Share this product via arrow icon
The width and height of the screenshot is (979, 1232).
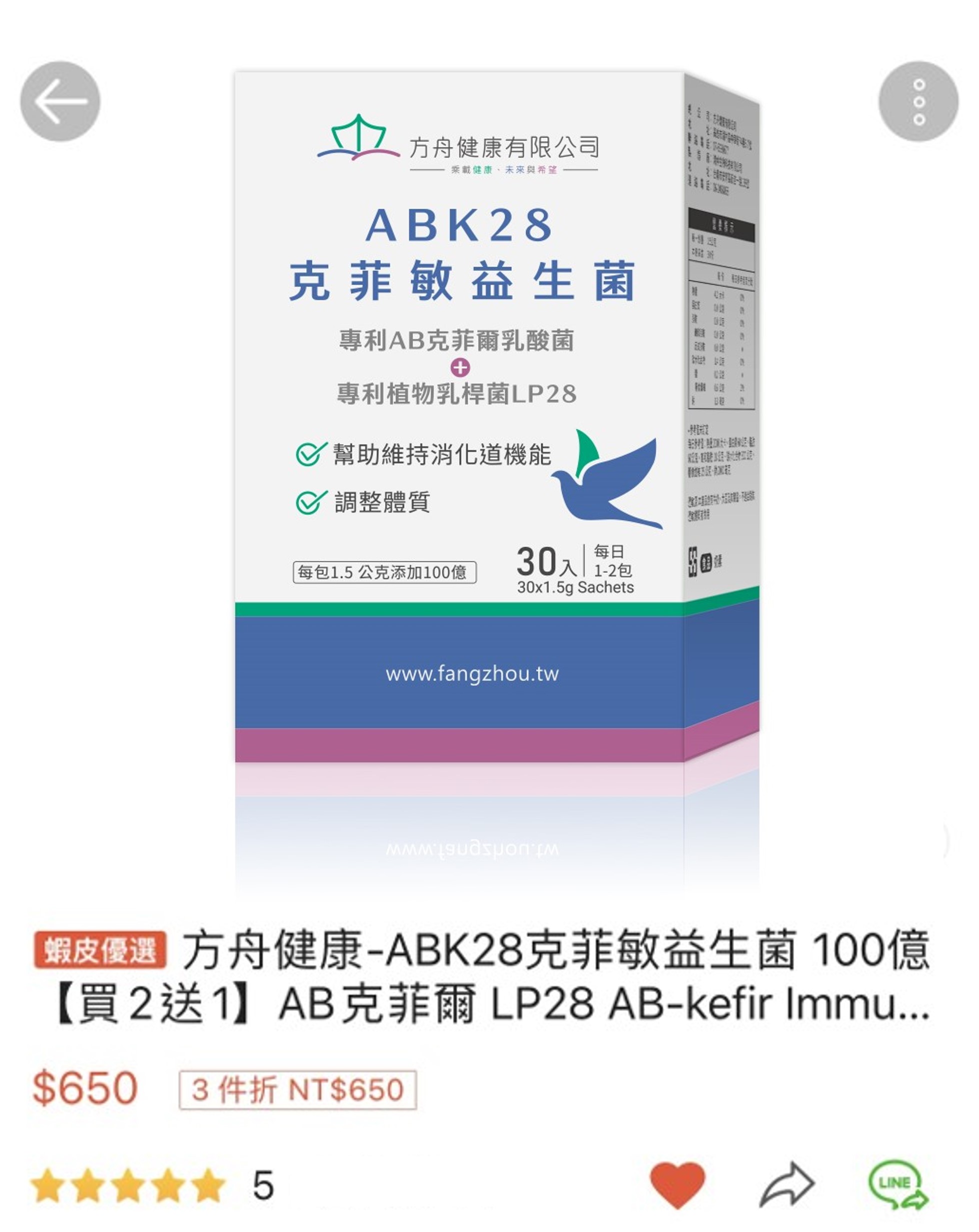[x=787, y=1185]
